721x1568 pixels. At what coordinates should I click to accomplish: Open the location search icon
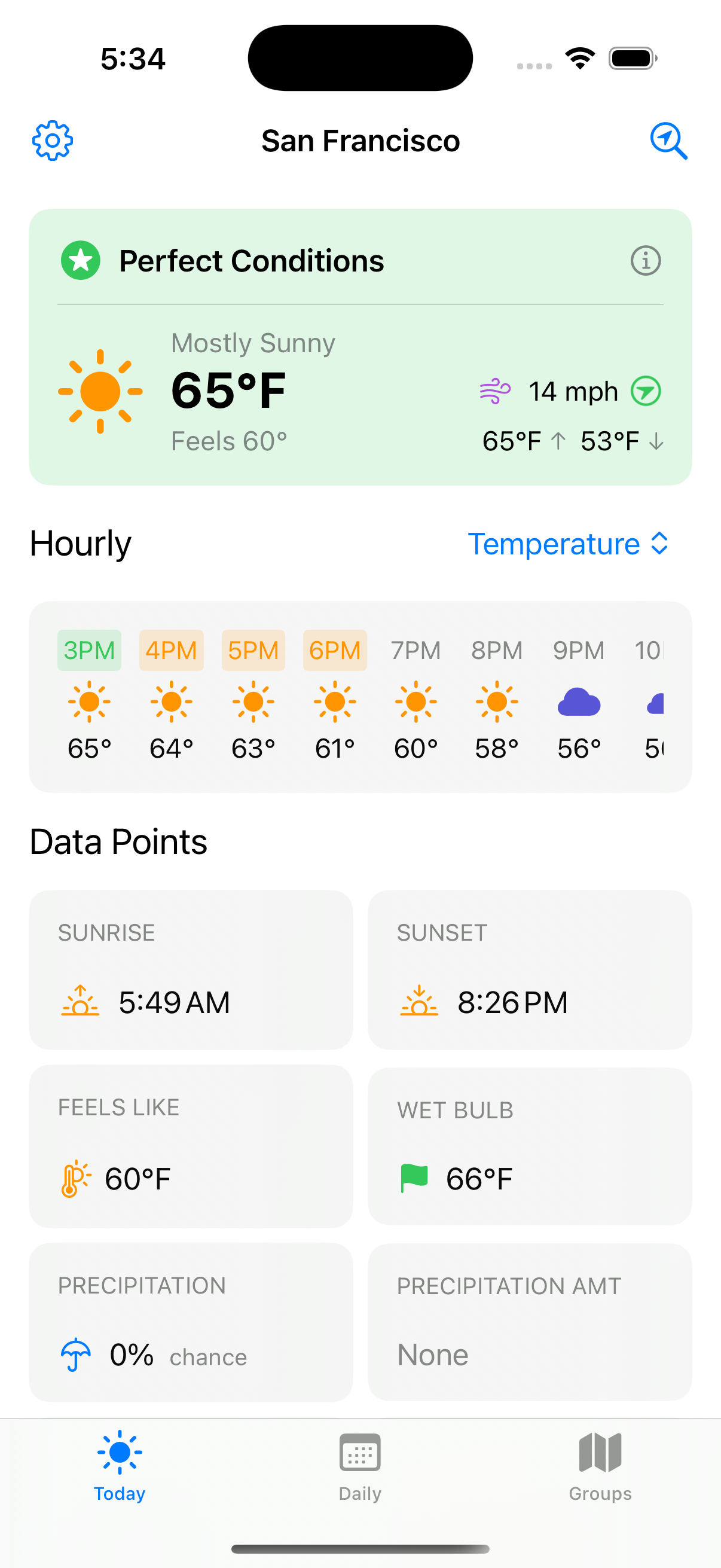(668, 141)
